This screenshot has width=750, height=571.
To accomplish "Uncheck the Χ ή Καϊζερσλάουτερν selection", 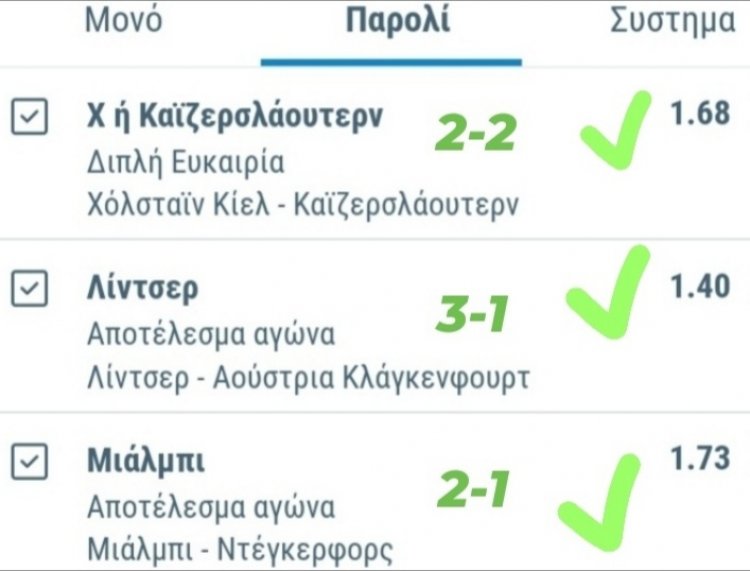I will (29, 118).
